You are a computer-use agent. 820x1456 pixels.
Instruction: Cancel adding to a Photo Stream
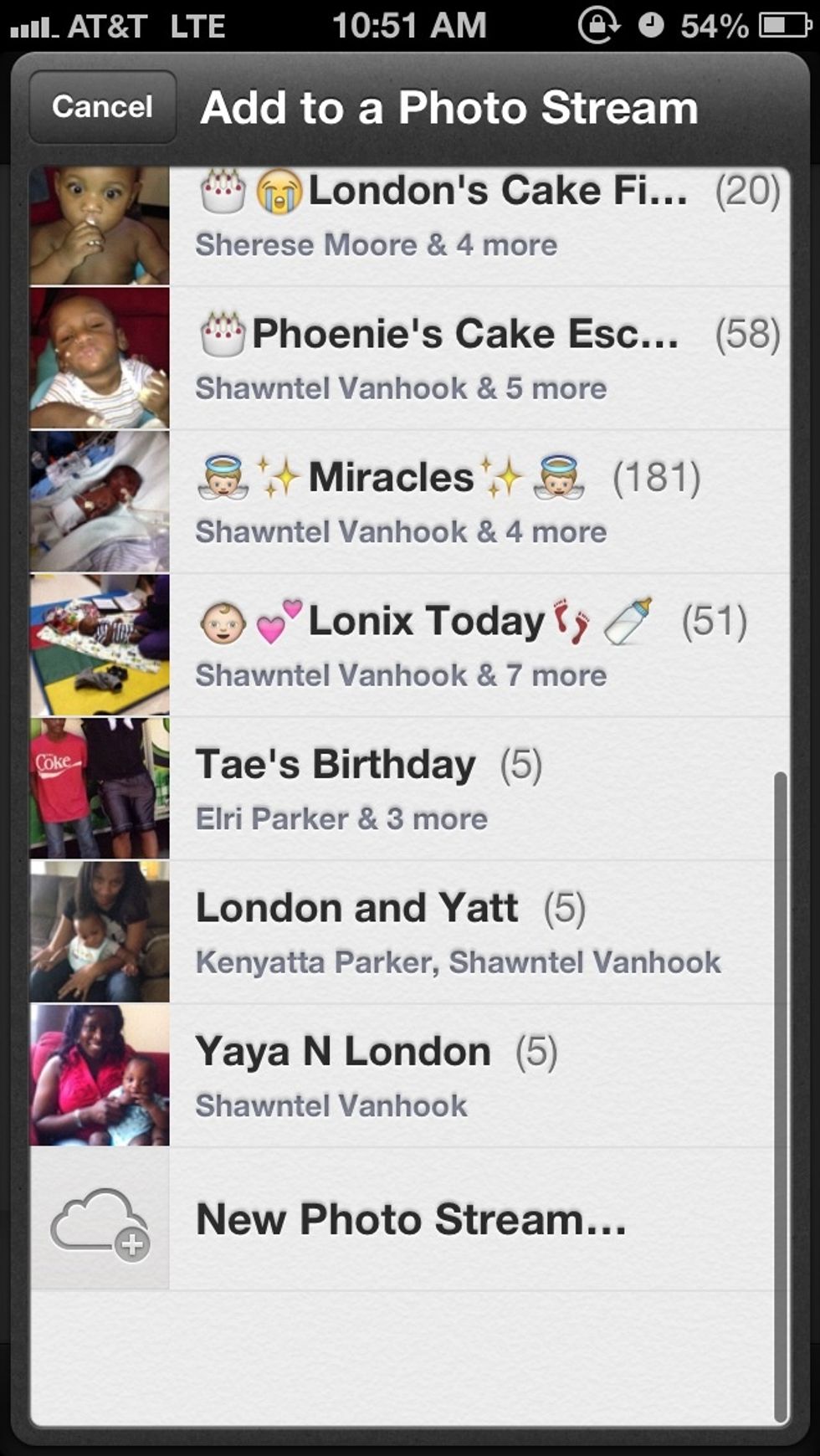[x=102, y=107]
